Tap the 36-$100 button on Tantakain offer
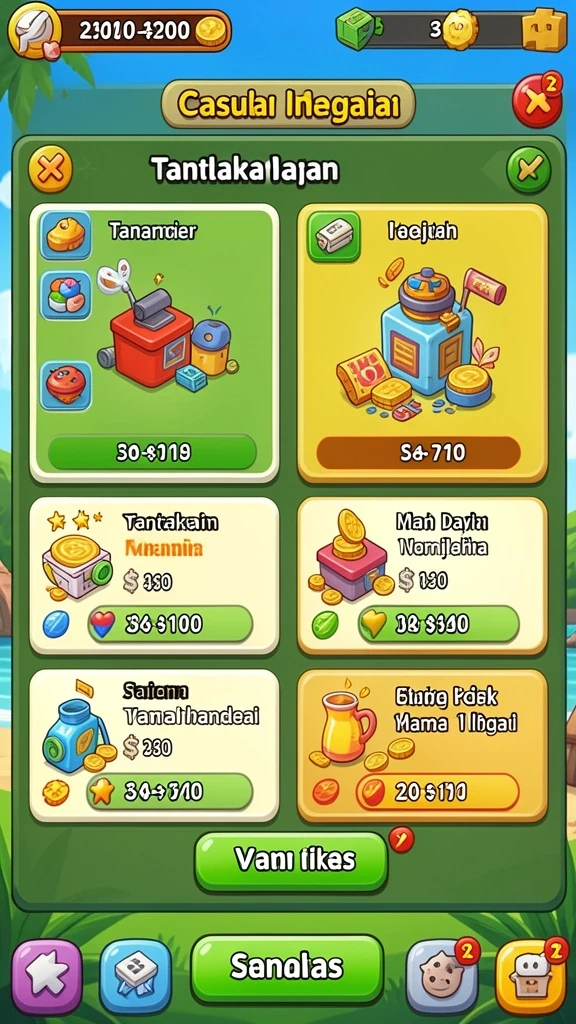 click(x=170, y=624)
